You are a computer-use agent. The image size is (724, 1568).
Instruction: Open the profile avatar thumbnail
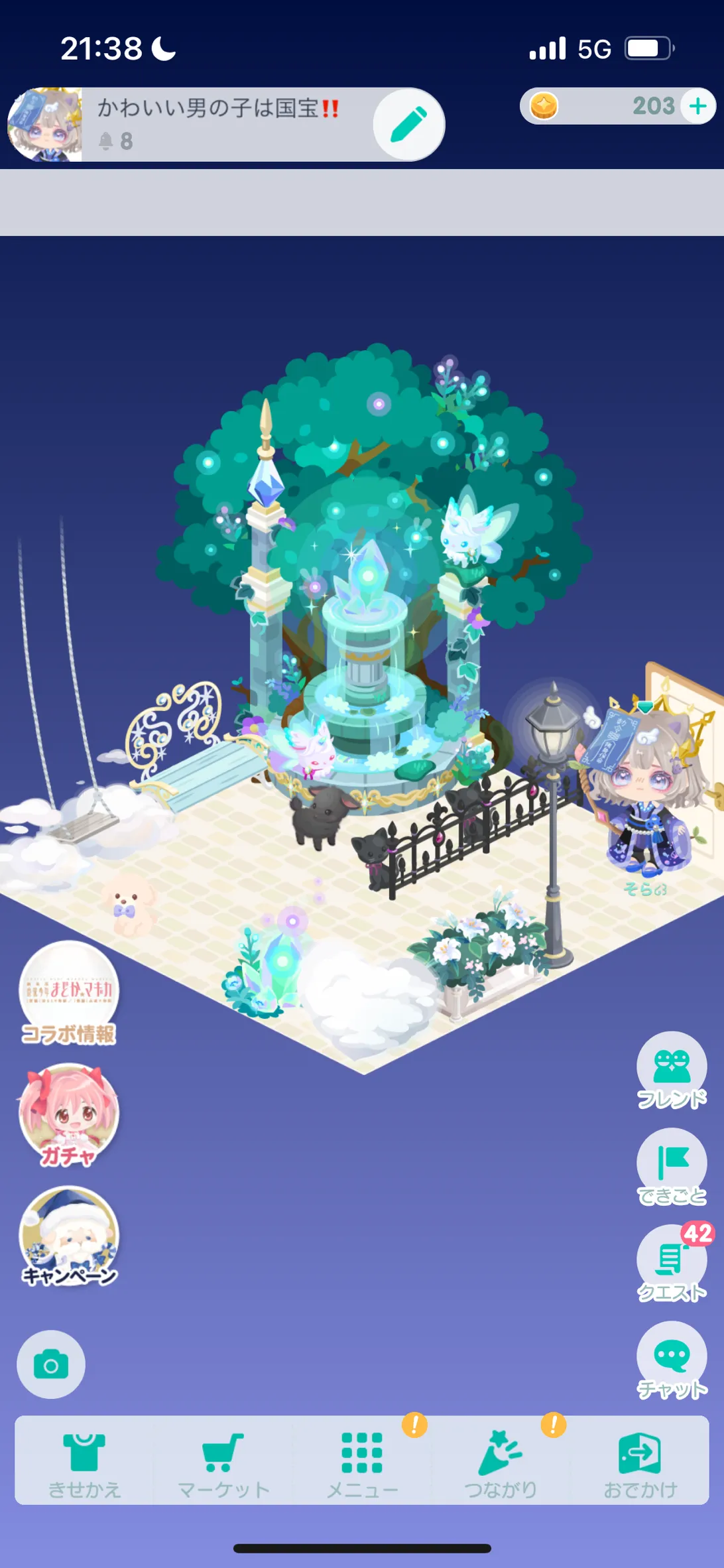point(44,124)
